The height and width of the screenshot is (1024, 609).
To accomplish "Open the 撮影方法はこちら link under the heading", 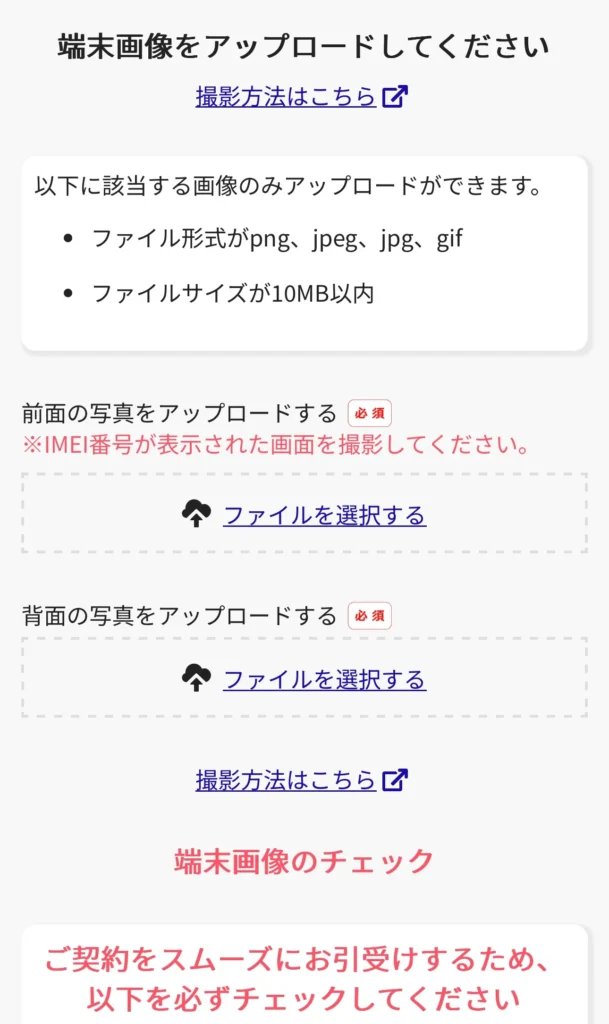I will pyautogui.click(x=286, y=97).
